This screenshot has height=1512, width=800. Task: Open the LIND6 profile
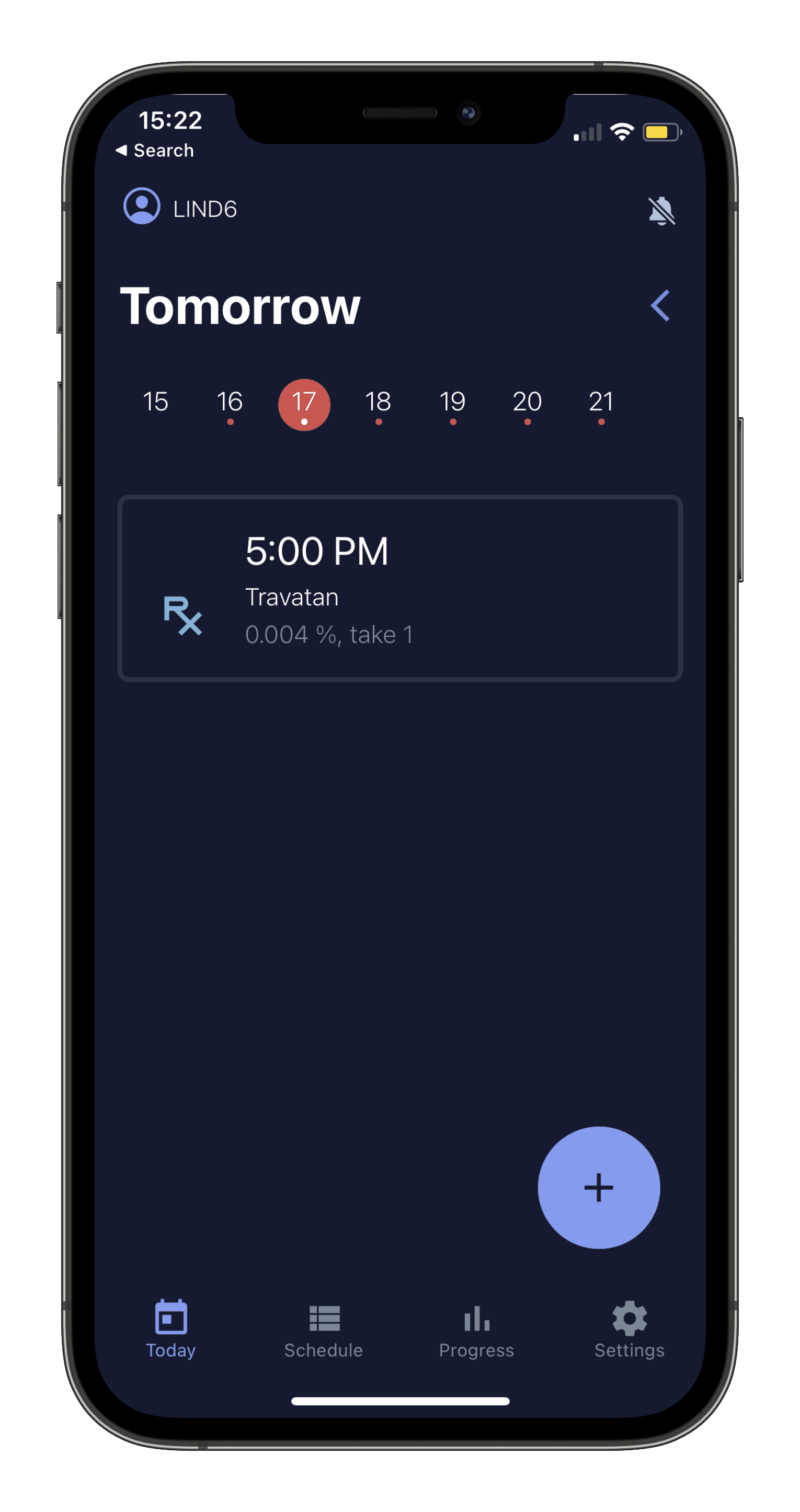point(179,208)
